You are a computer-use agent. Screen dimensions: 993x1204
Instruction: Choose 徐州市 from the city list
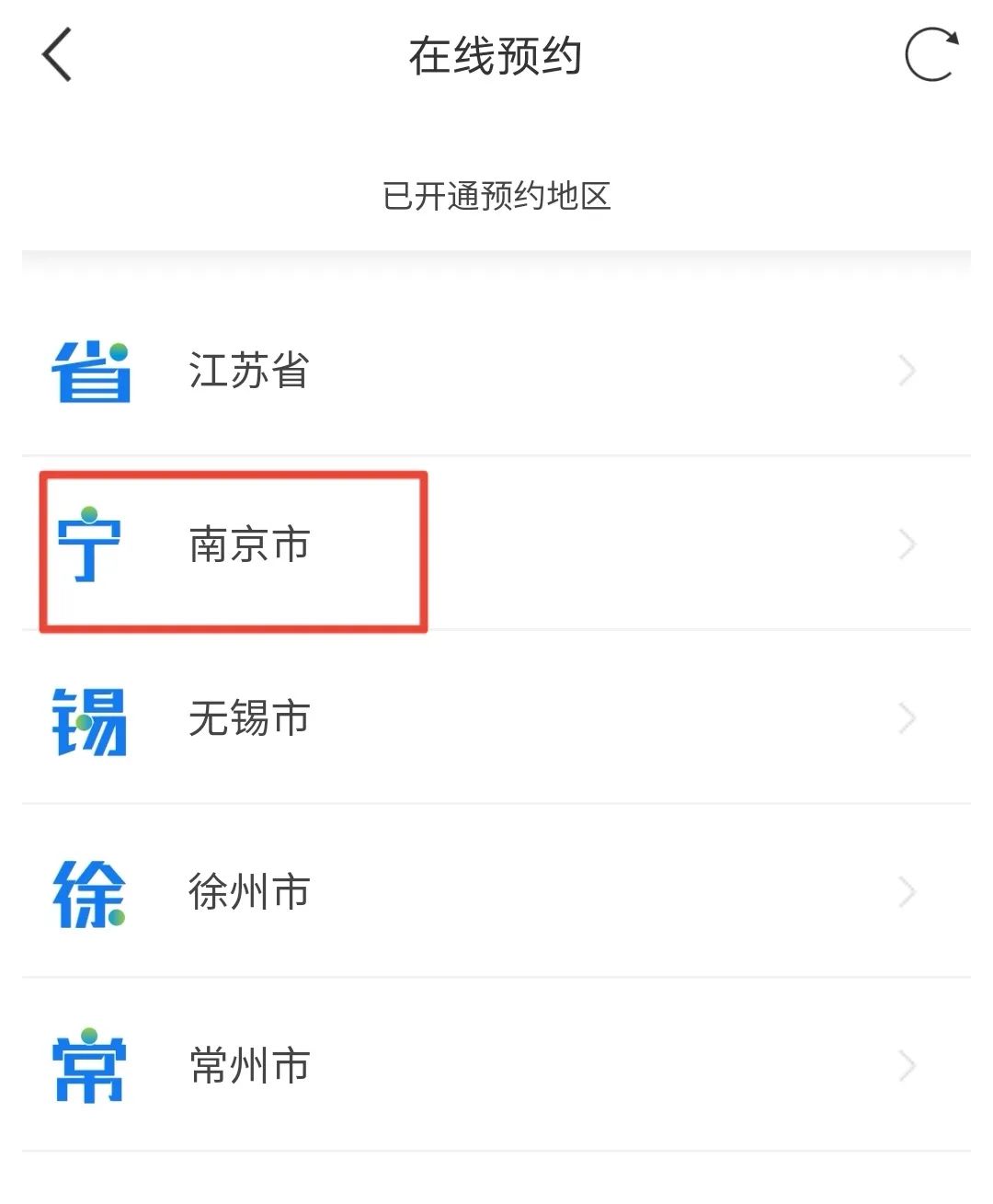pos(248,890)
